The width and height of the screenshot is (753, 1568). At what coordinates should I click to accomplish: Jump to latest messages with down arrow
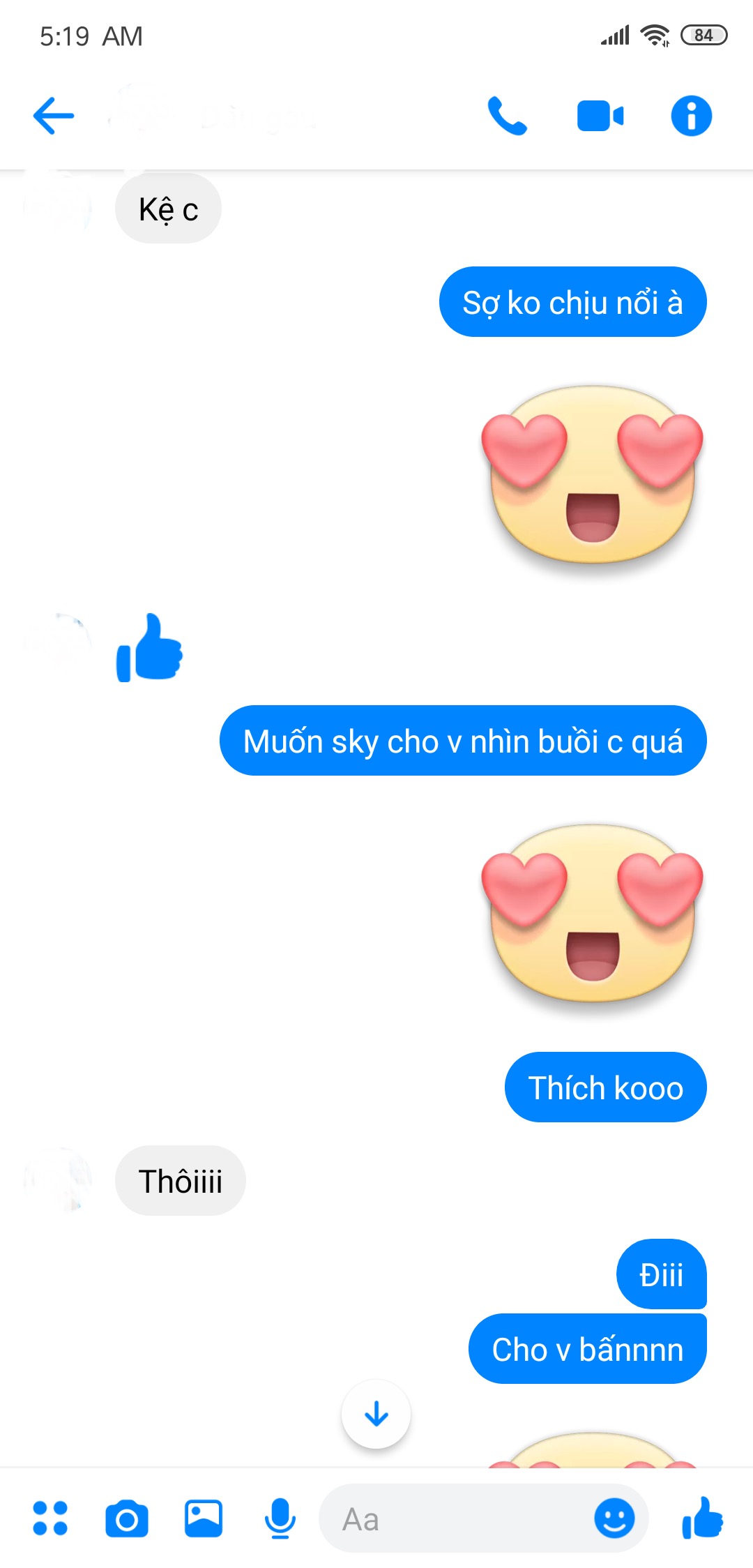[x=376, y=1414]
